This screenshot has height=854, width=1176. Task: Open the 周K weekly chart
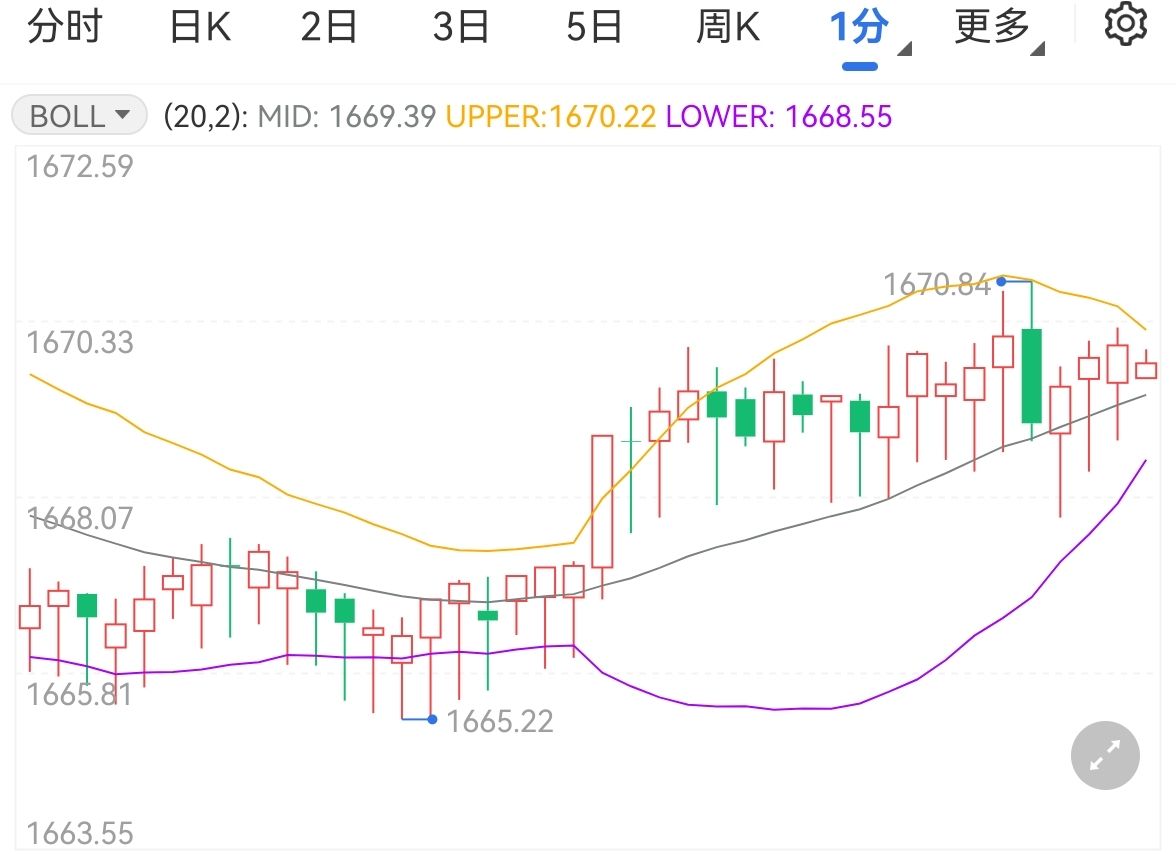click(x=728, y=28)
